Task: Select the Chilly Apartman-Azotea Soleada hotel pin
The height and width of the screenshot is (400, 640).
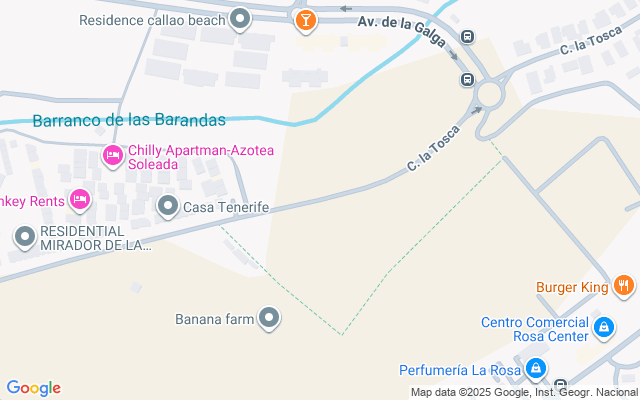Action: pyautogui.click(x=114, y=156)
